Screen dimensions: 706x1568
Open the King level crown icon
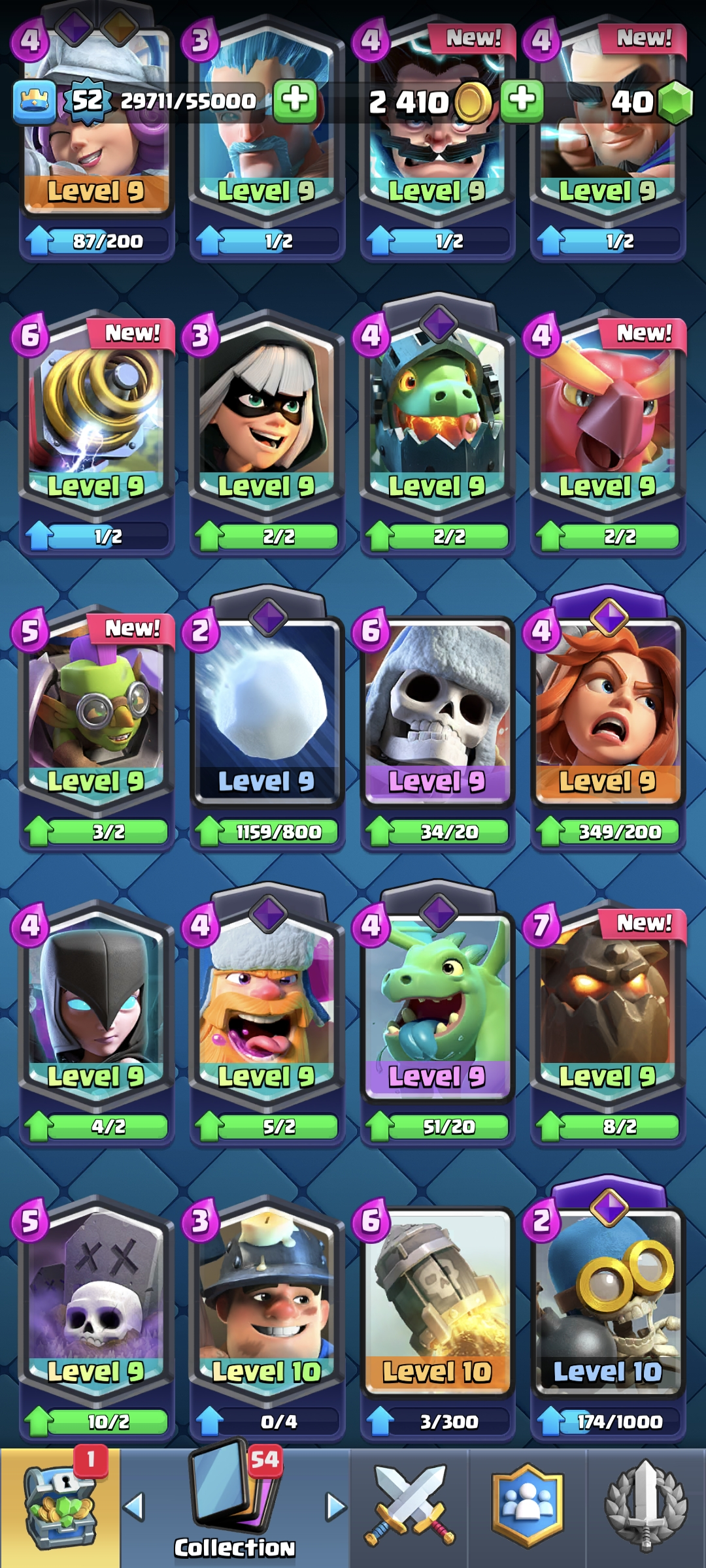(34, 101)
